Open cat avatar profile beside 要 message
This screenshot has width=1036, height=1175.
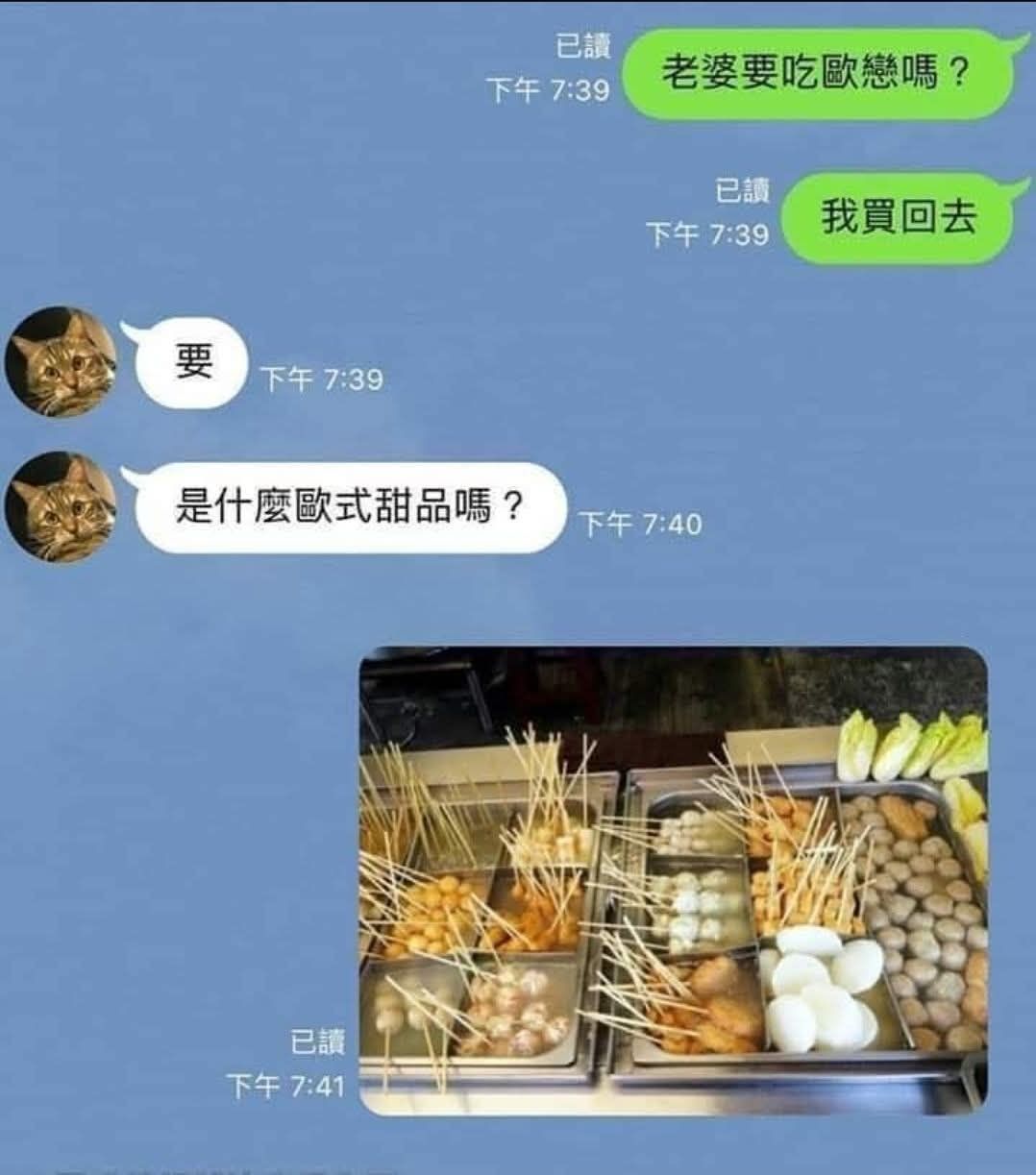coord(61,362)
